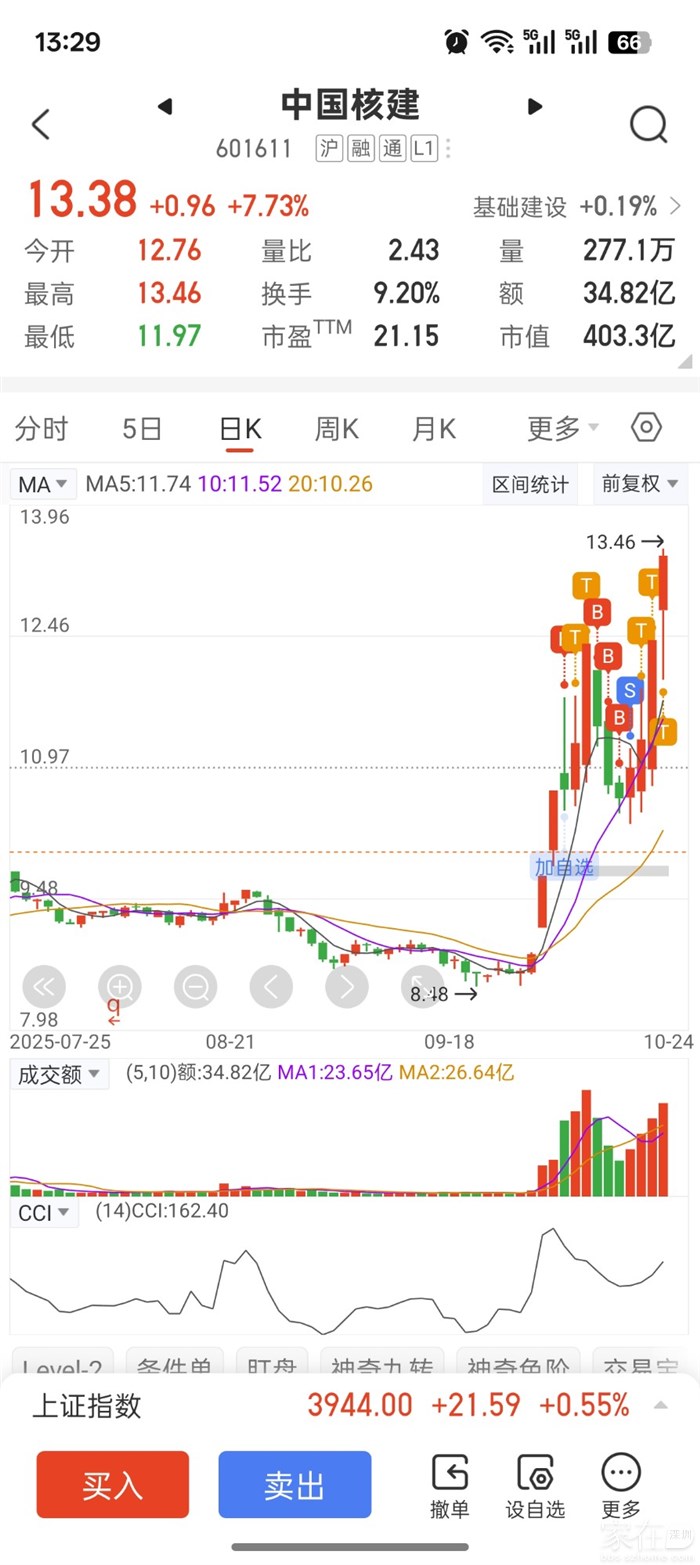Viewport: 700px width, 1565px height.
Task: Tap the 区间统计 button
Action: pos(530,485)
